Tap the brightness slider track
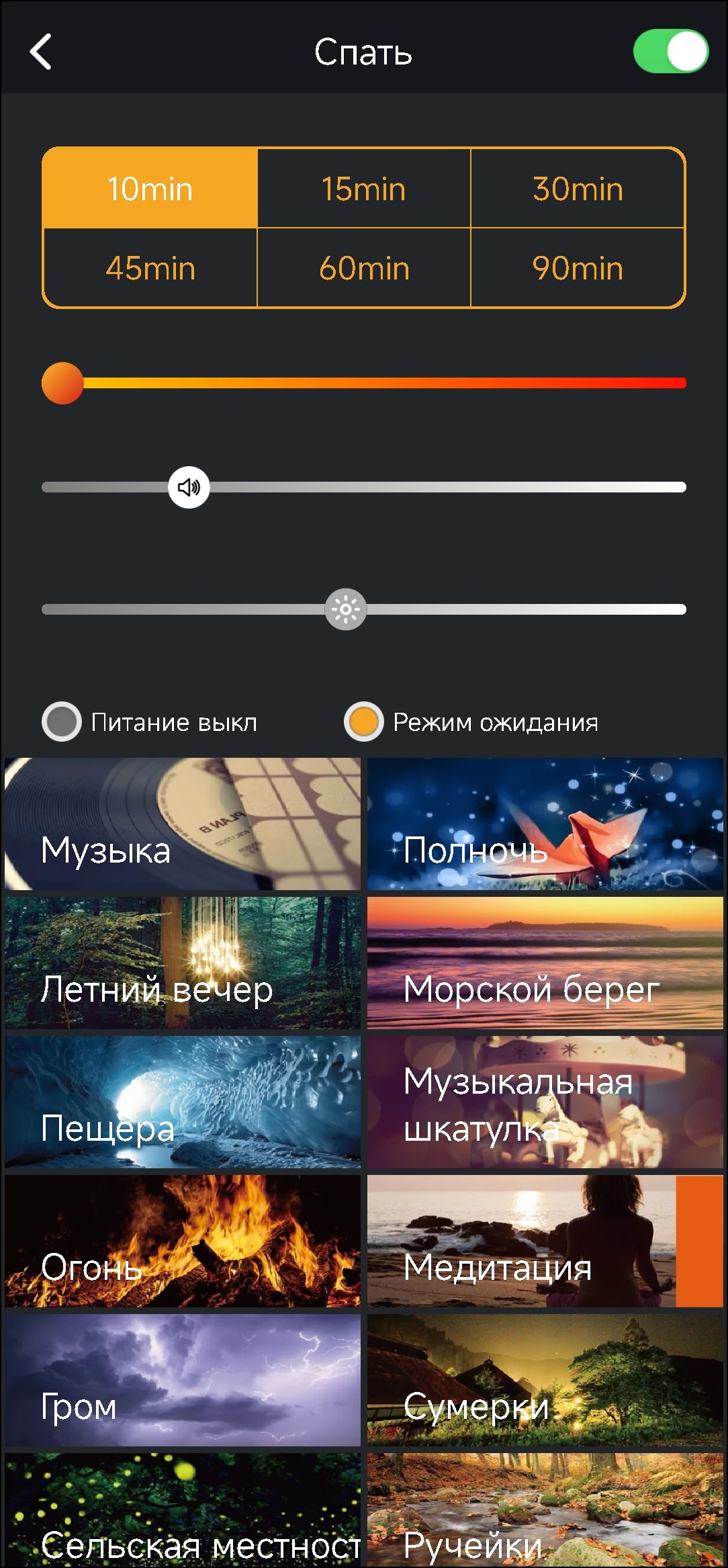Screen dimensions: 728x1568 click(x=510, y=609)
